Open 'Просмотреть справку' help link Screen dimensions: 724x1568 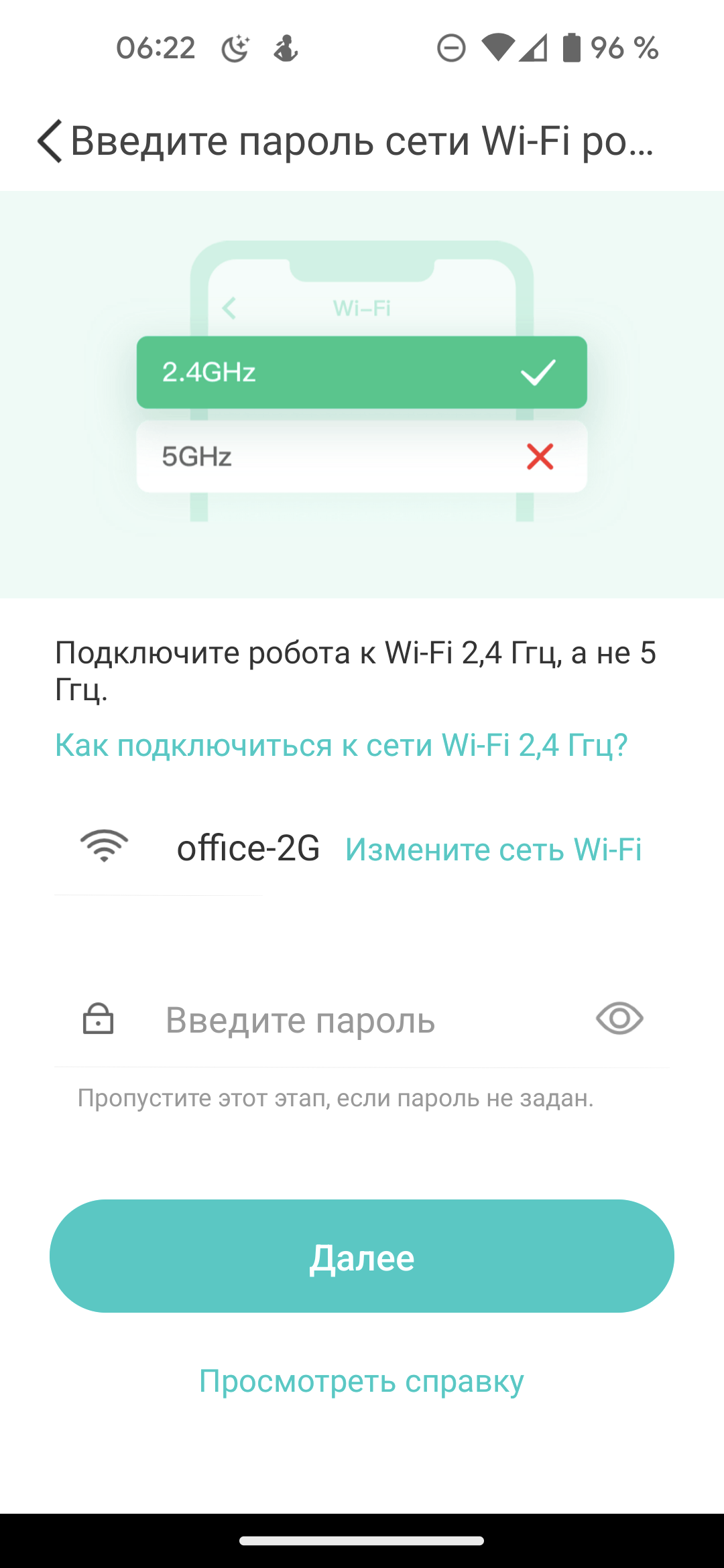coord(362,1381)
